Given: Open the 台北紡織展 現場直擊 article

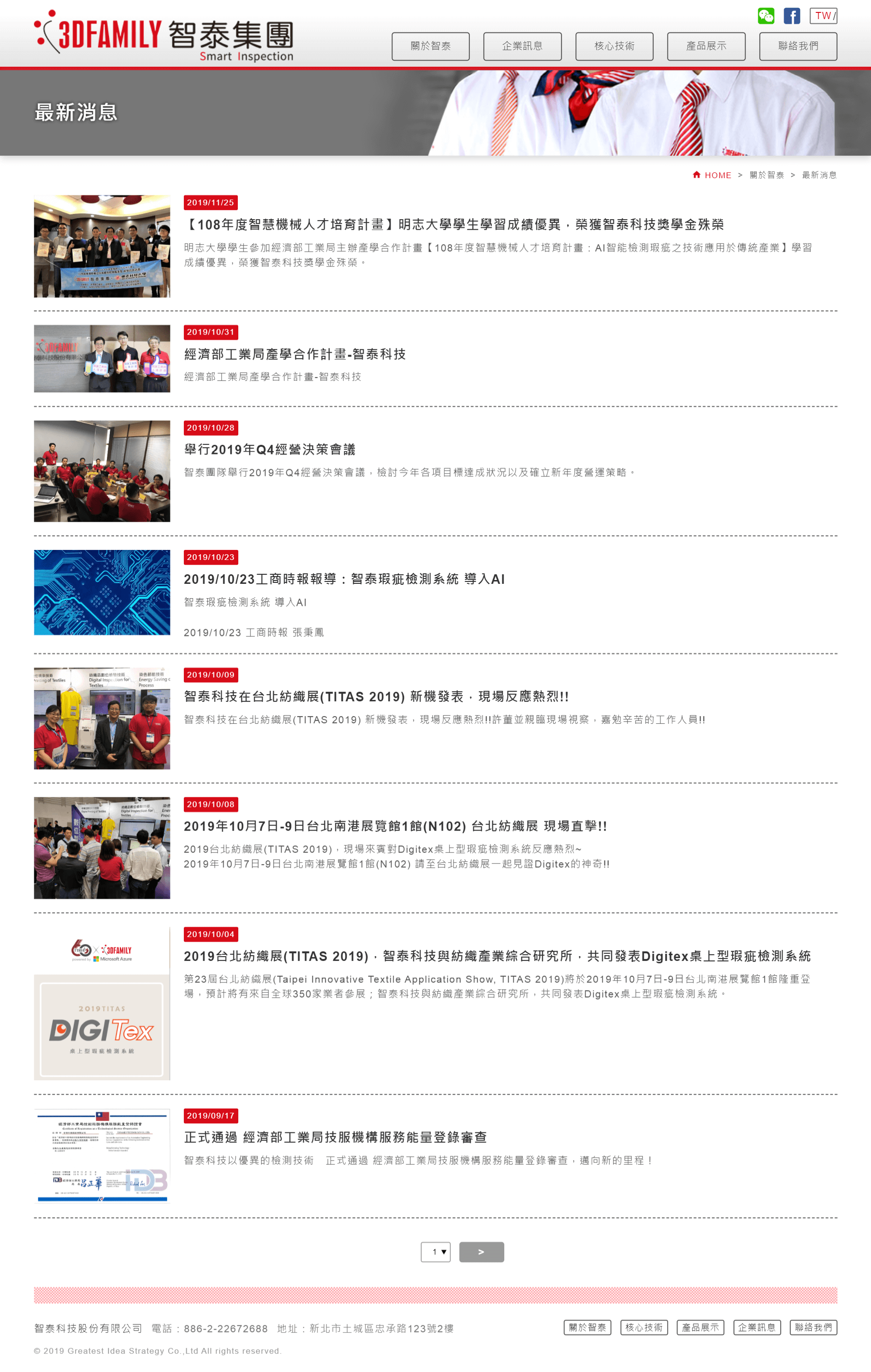Looking at the screenshot, I should pos(395,826).
